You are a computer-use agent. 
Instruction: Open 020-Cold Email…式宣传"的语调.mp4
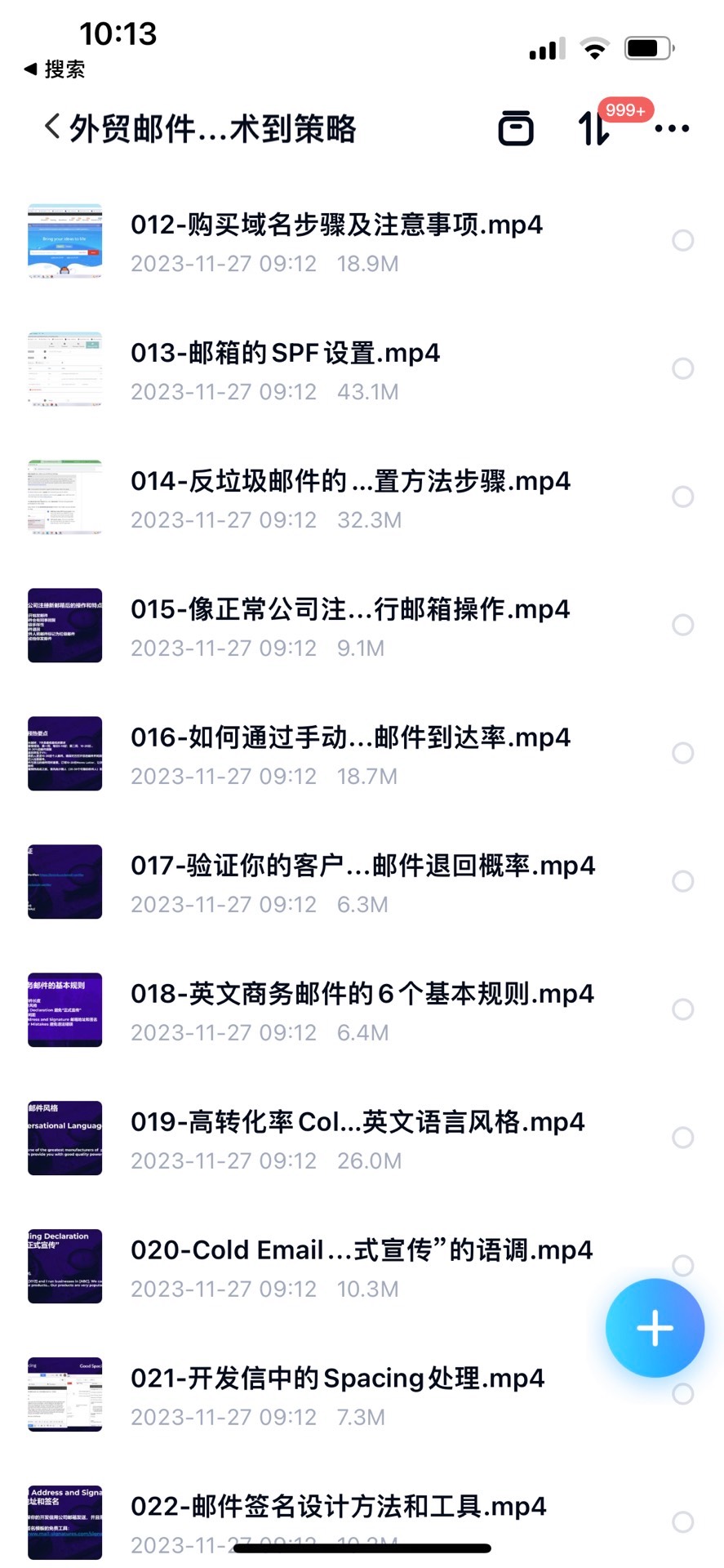coord(361,1250)
